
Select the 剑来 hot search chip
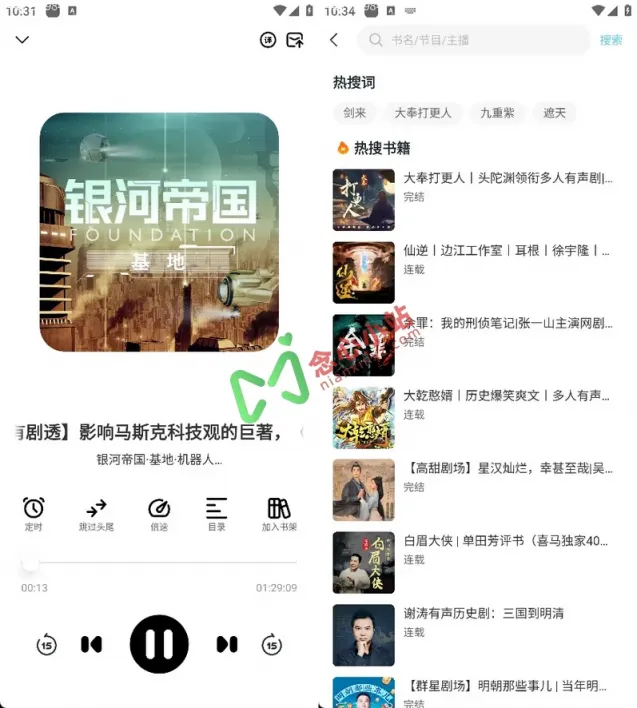(x=355, y=113)
